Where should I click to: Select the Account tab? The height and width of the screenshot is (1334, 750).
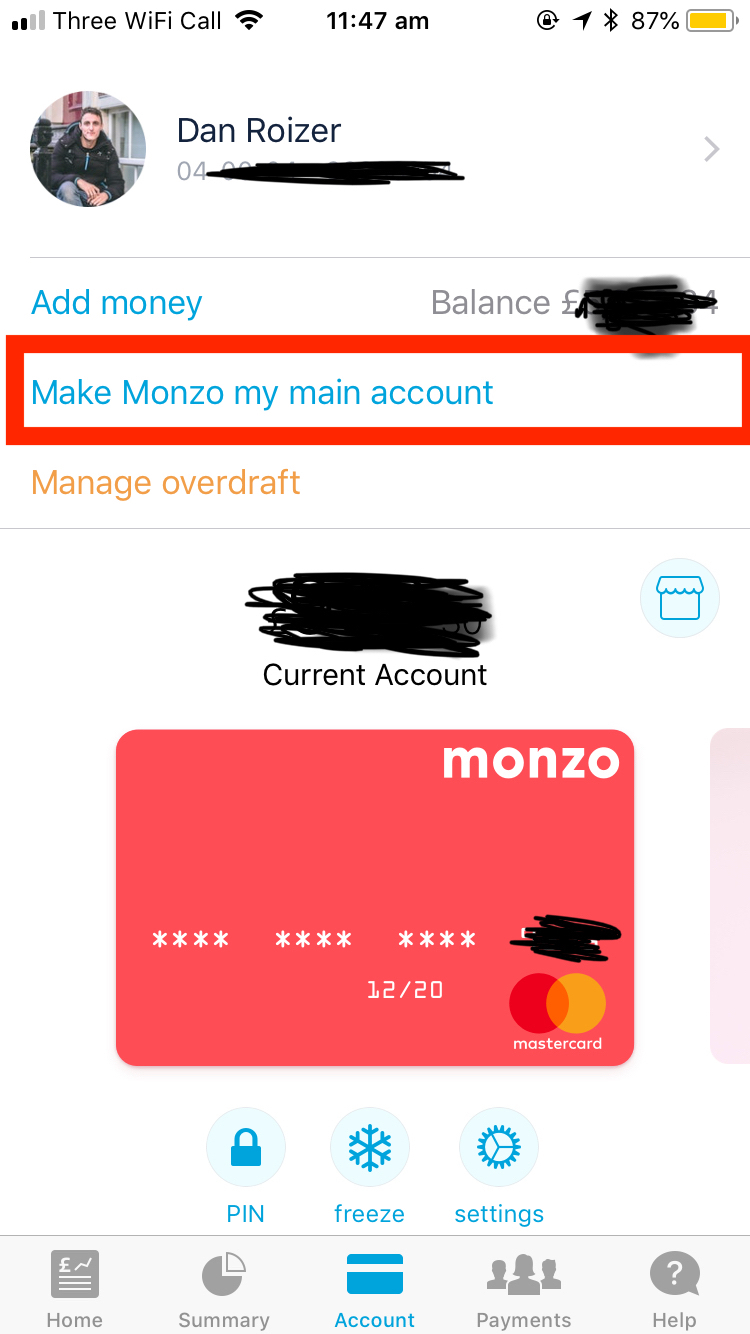pos(375,1290)
